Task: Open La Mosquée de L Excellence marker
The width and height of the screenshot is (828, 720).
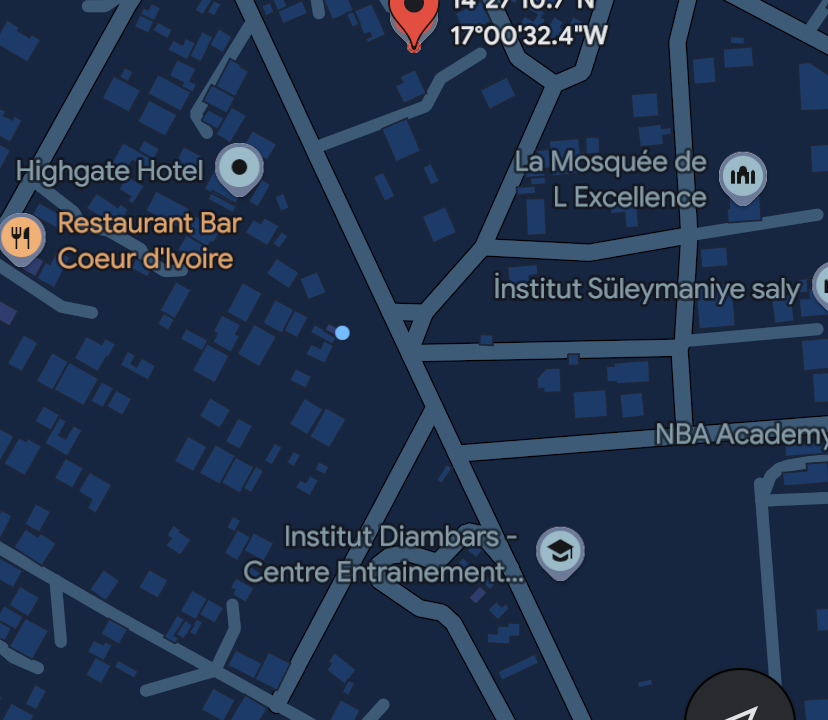Action: click(742, 177)
